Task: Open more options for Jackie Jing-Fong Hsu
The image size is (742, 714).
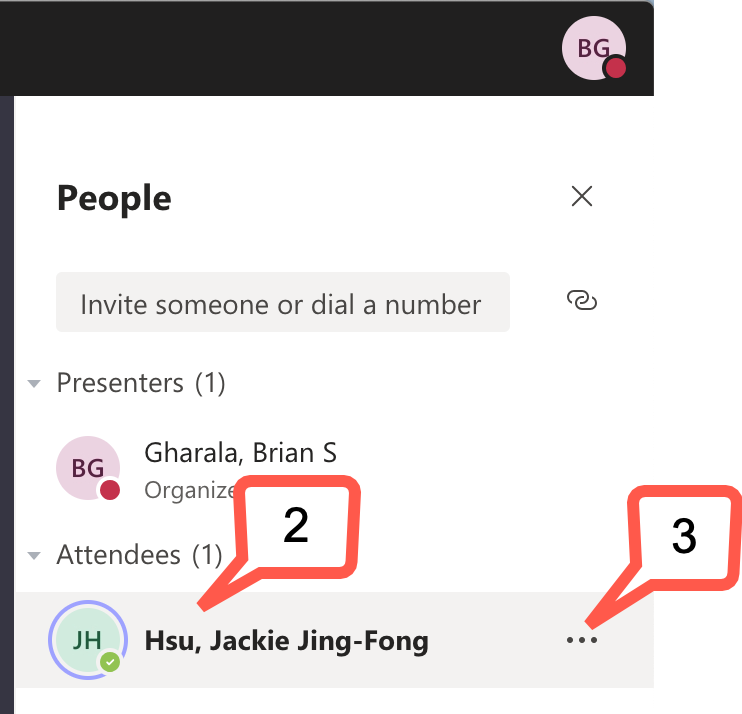Action: [x=581, y=641]
